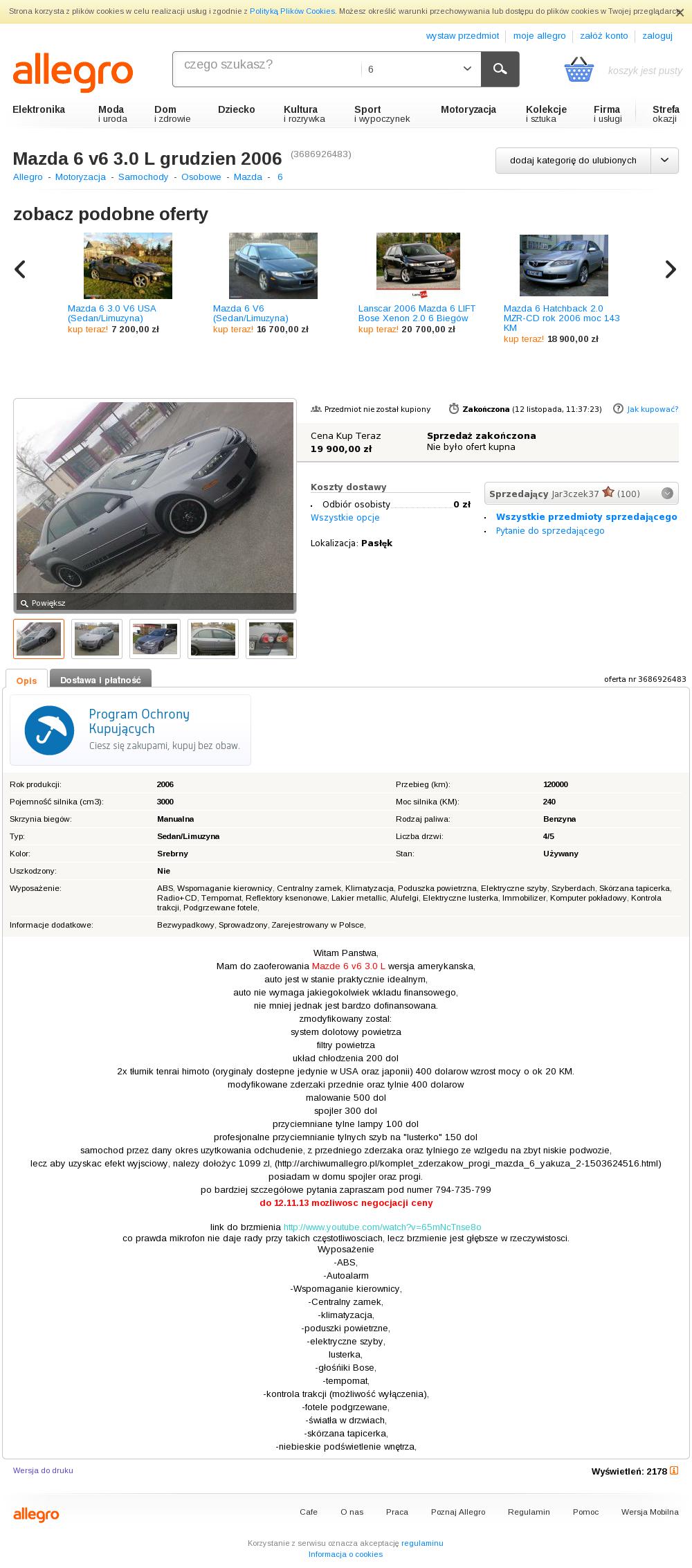Open the shopping basket

click(579, 70)
